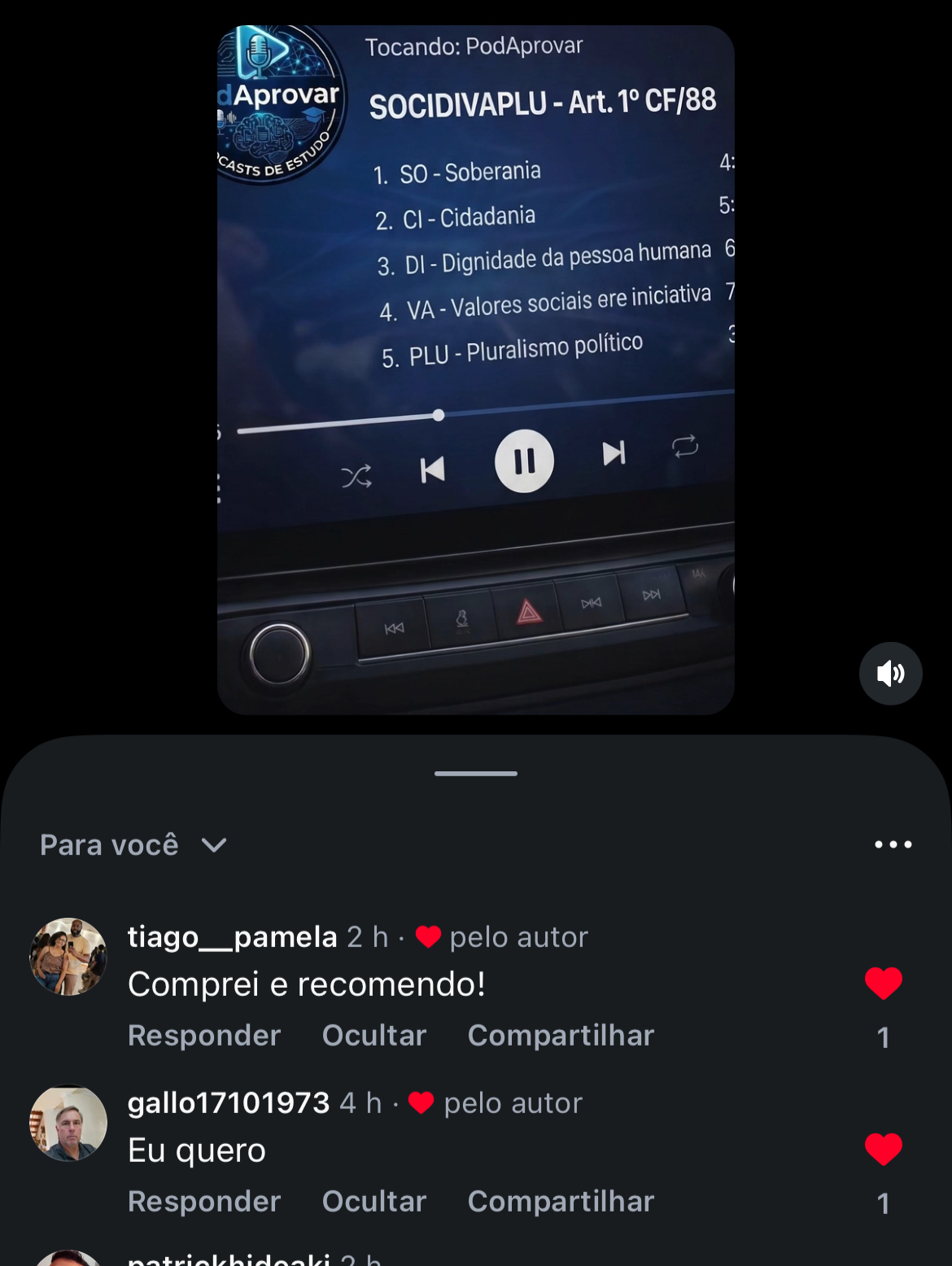The height and width of the screenshot is (1266, 952).
Task: Collapse the Para você filter chevron
Action: pos(214,846)
